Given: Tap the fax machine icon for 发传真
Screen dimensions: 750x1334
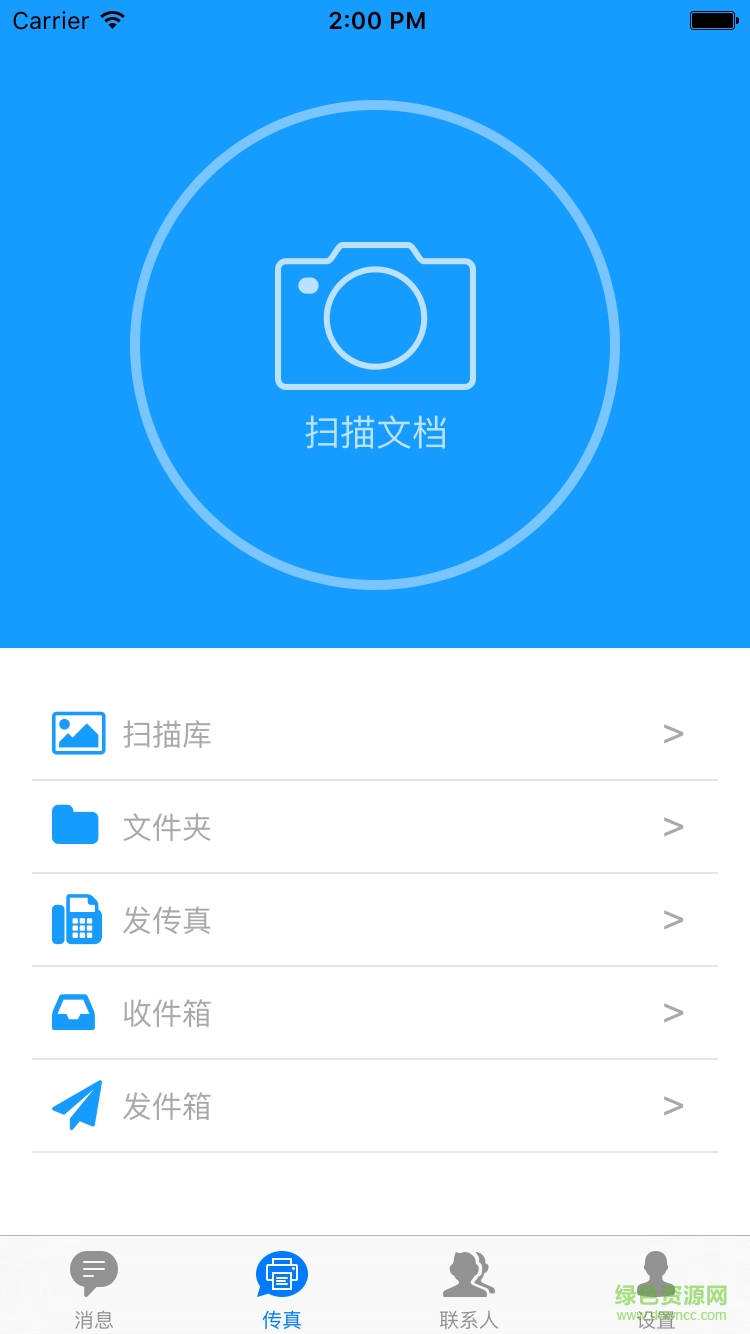Looking at the screenshot, I should [77, 919].
